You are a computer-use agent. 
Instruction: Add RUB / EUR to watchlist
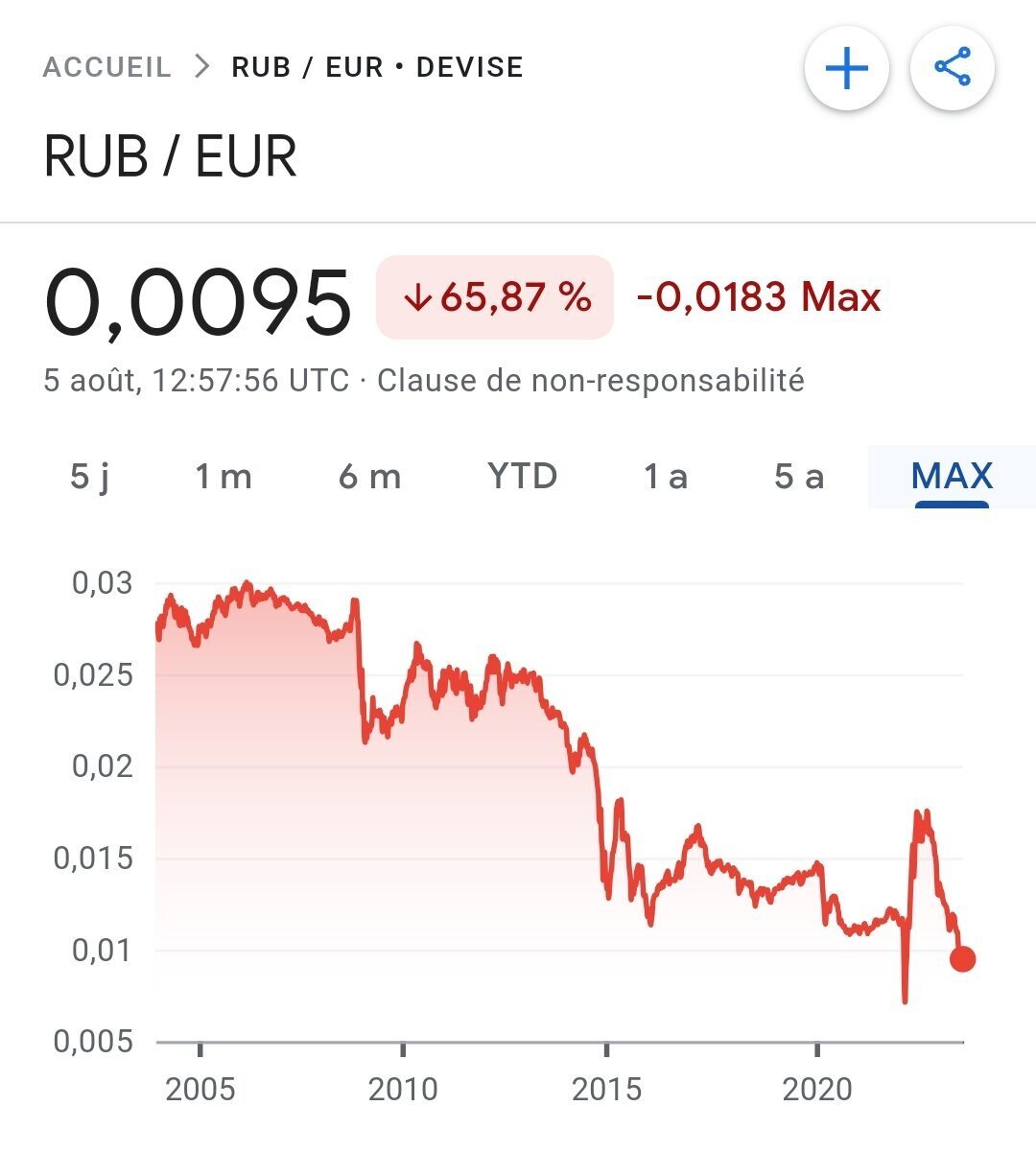click(x=846, y=69)
